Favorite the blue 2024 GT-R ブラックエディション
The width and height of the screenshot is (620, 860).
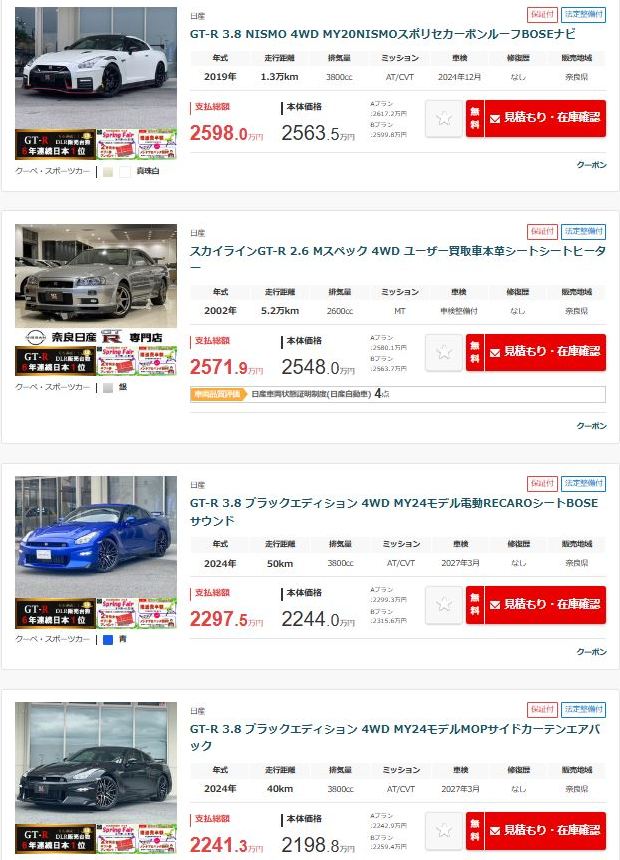pyautogui.click(x=443, y=605)
